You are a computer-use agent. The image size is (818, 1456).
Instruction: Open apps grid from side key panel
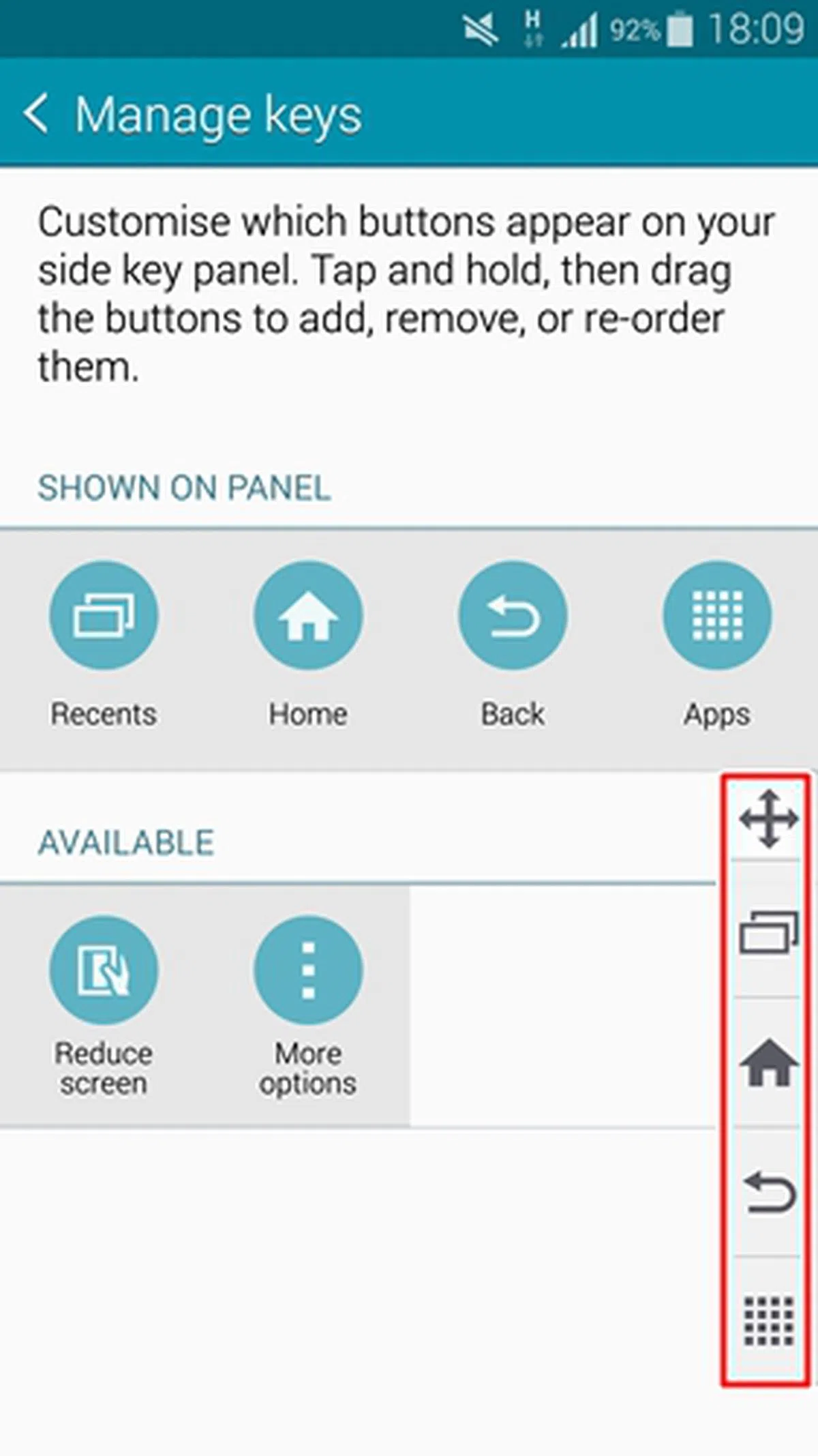click(768, 1321)
